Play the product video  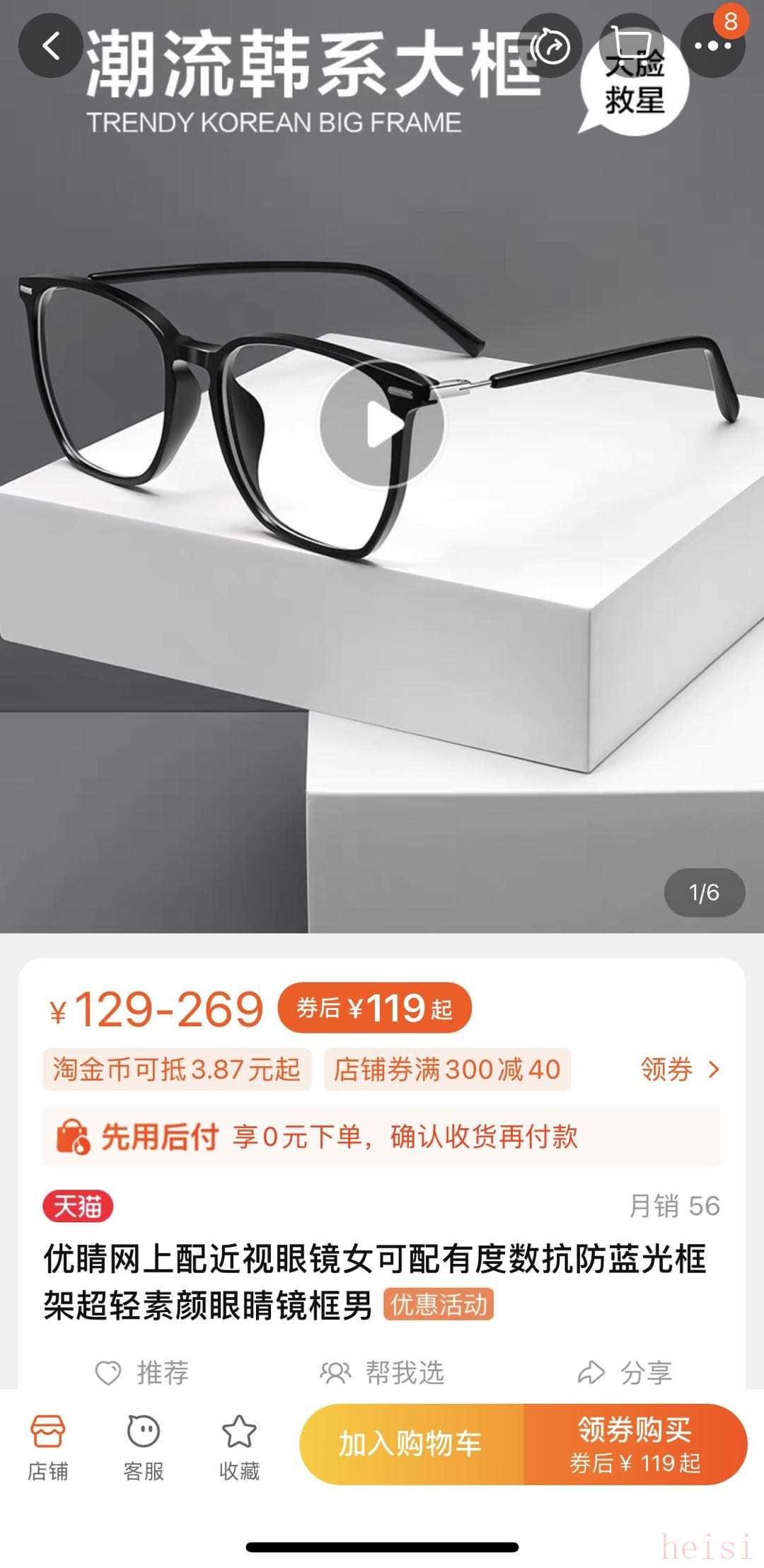pos(382,424)
